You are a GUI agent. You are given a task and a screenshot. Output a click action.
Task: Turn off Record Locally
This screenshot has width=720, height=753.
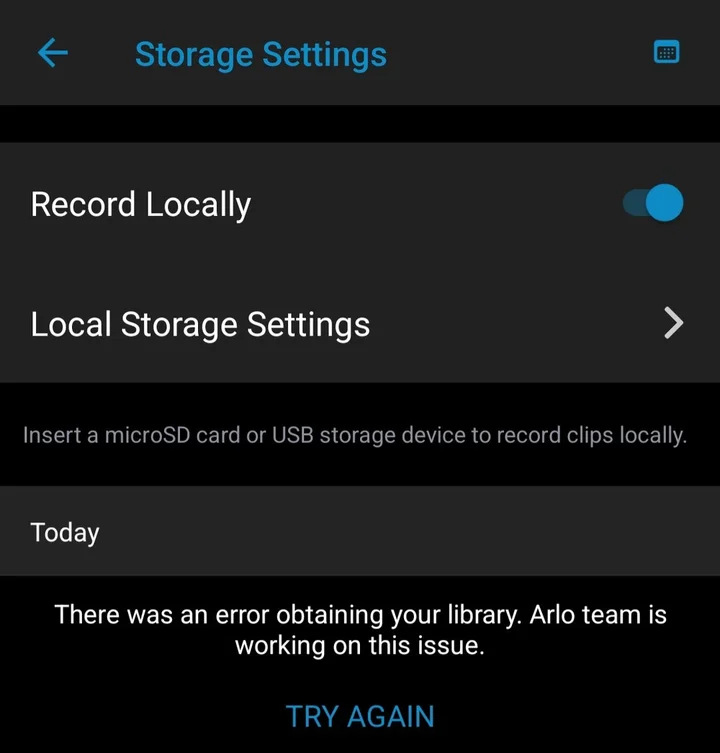point(654,204)
